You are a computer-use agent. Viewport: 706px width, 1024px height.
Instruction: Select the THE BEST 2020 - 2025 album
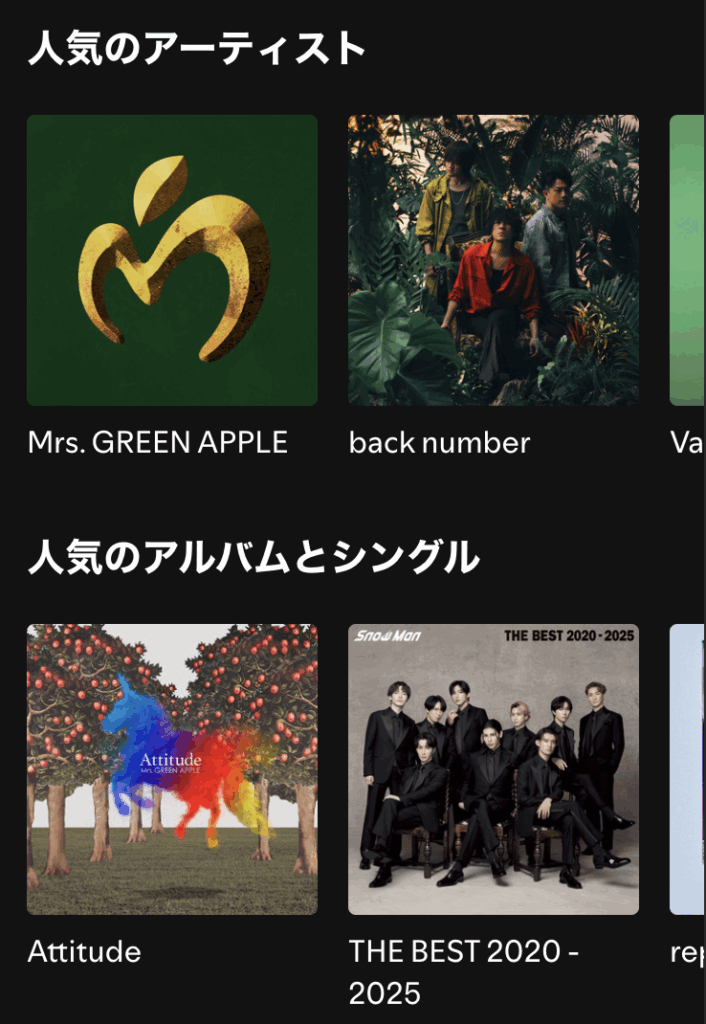(x=493, y=769)
